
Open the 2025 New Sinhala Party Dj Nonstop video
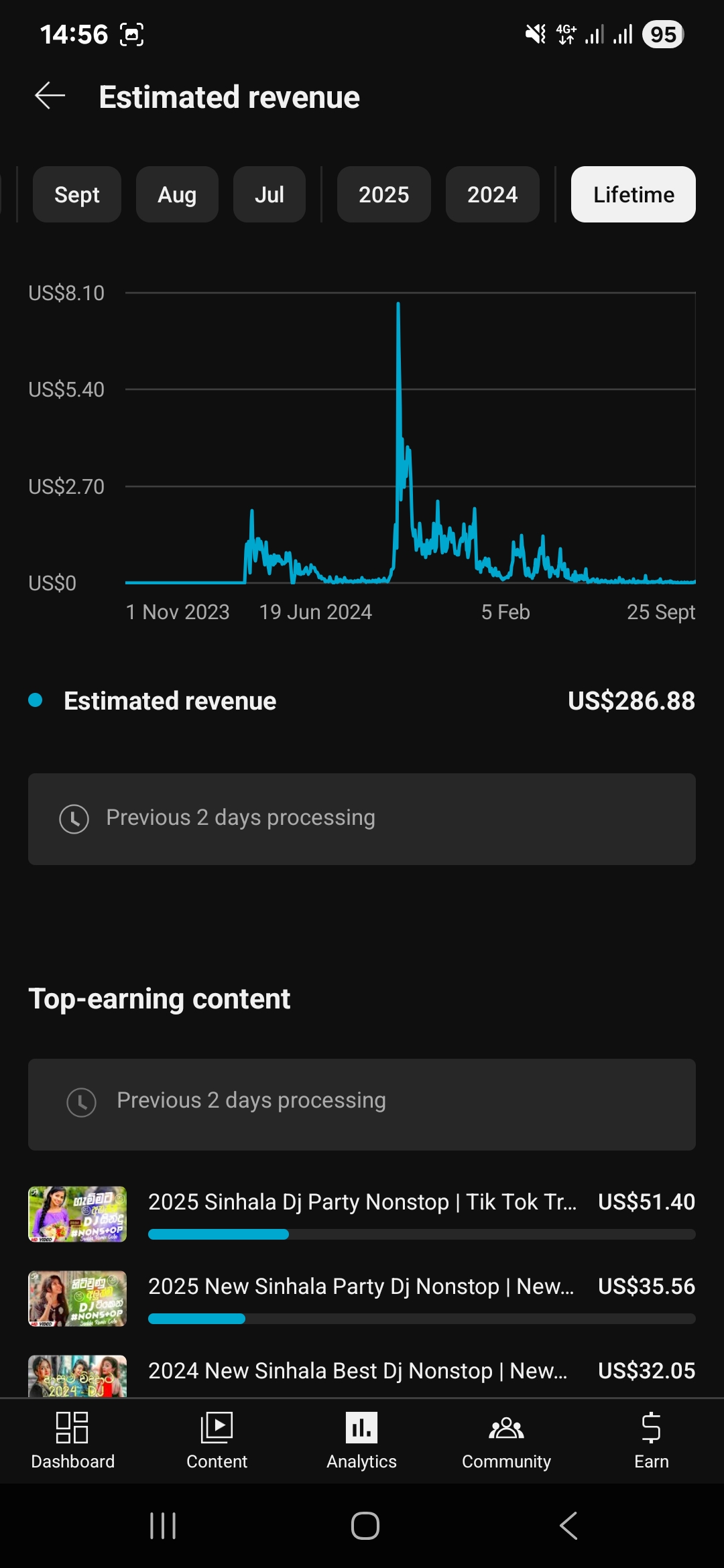coord(362,1297)
